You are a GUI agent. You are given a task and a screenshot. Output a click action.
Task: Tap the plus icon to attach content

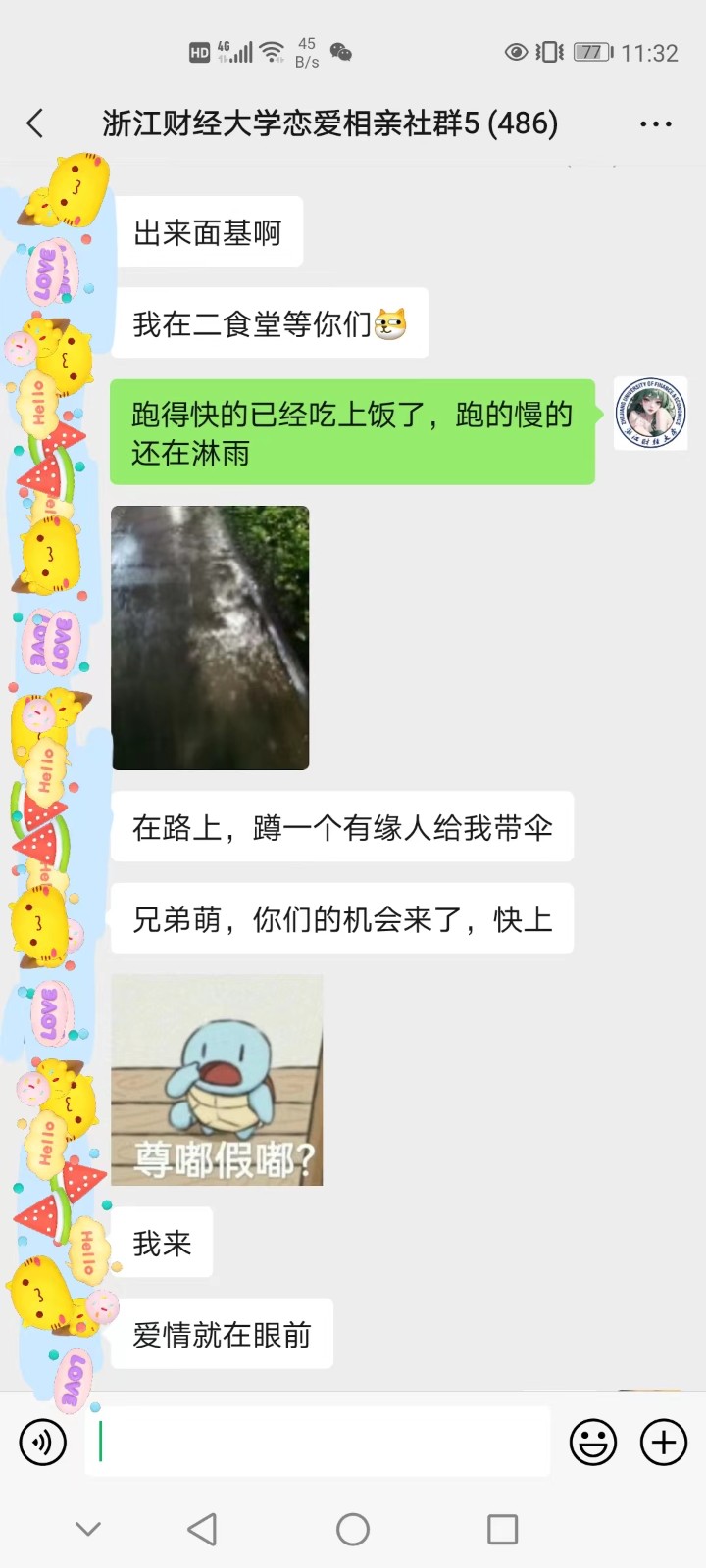click(663, 1442)
